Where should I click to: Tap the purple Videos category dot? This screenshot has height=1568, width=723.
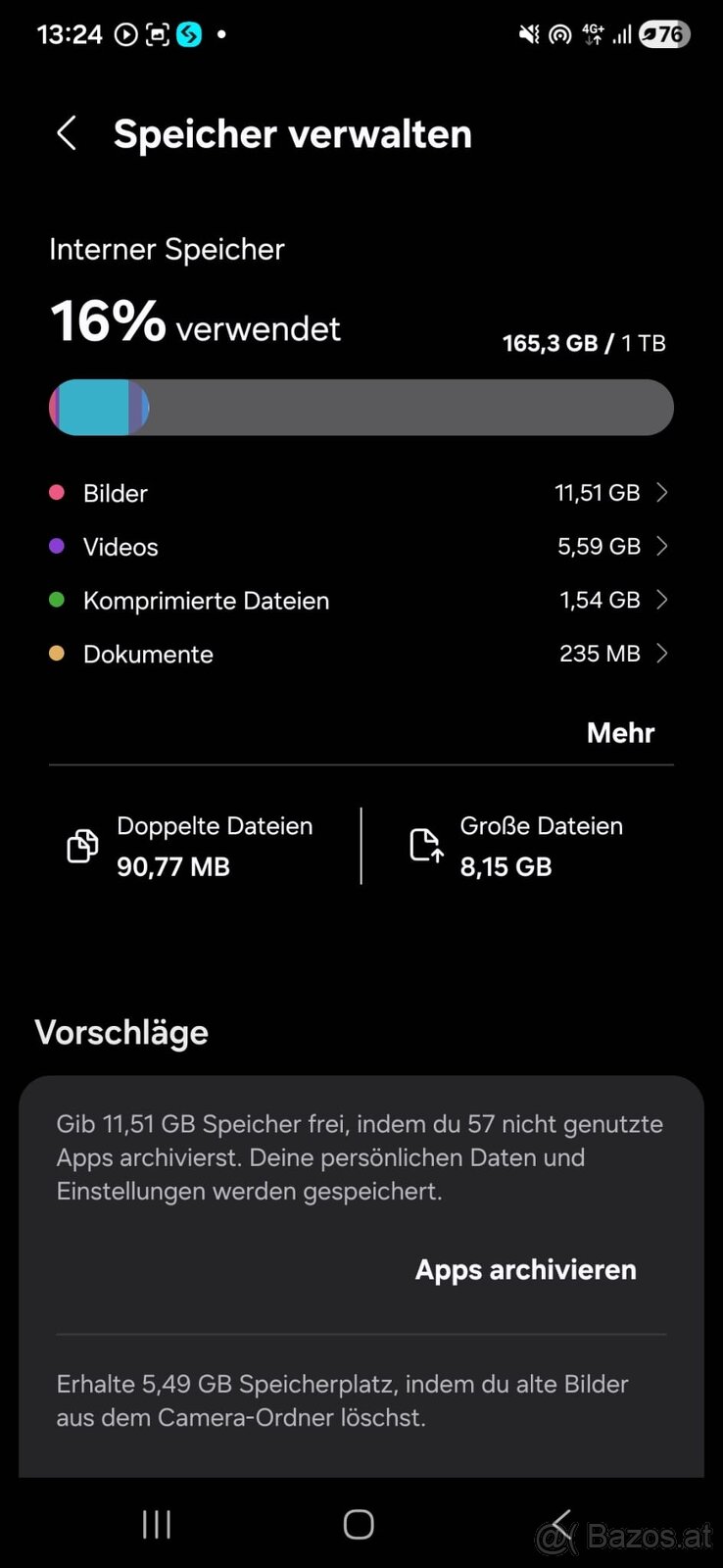pos(58,546)
